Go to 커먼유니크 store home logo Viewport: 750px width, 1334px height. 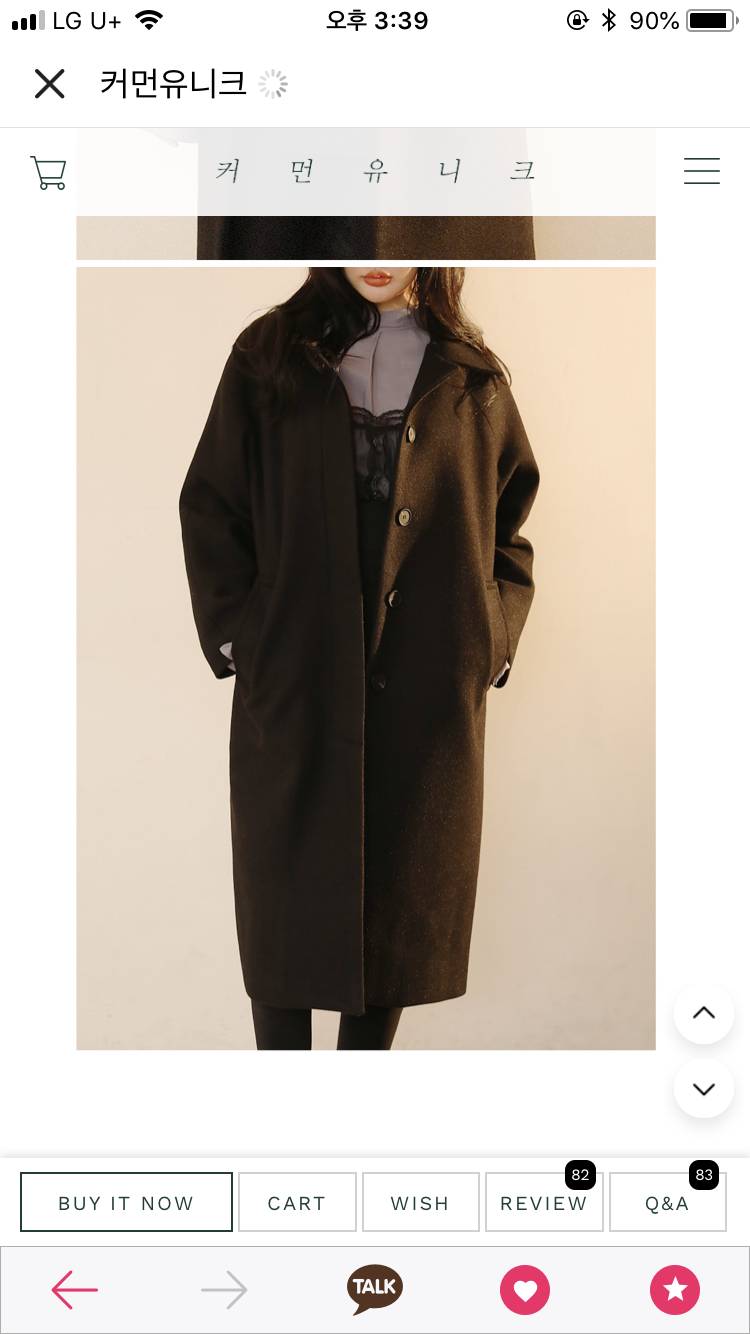[x=375, y=172]
